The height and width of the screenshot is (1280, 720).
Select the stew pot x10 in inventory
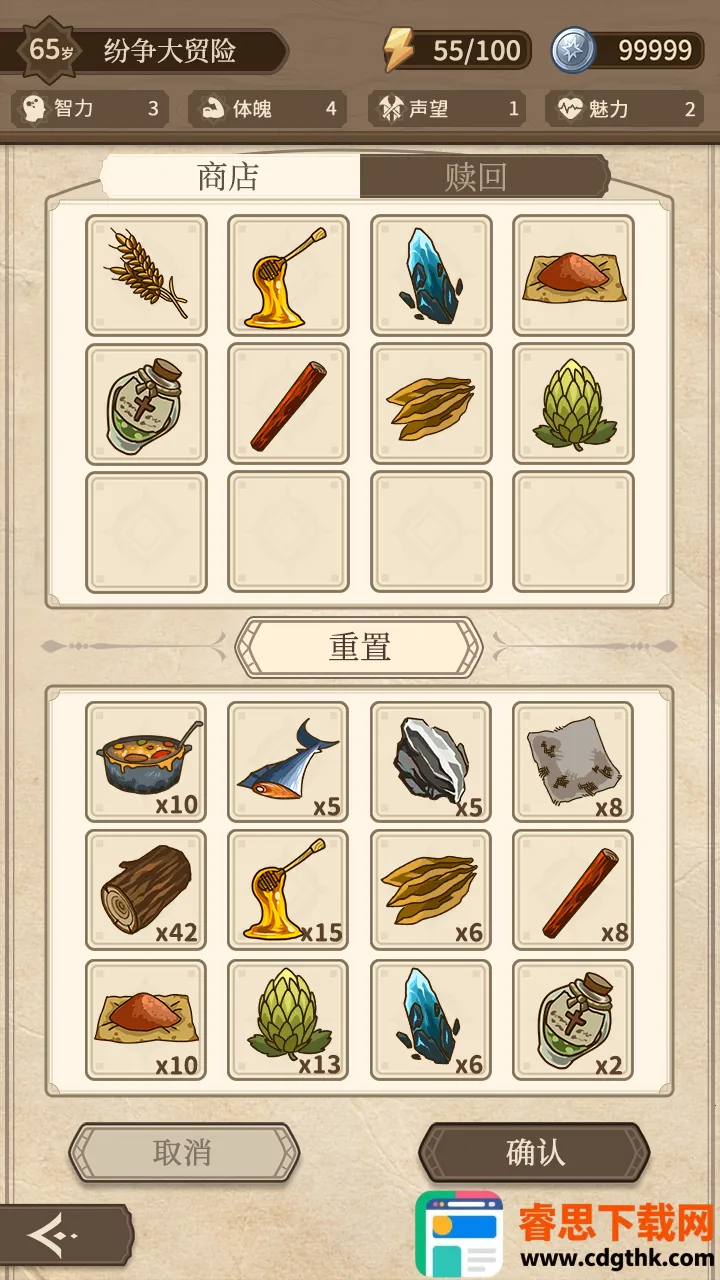pos(146,761)
